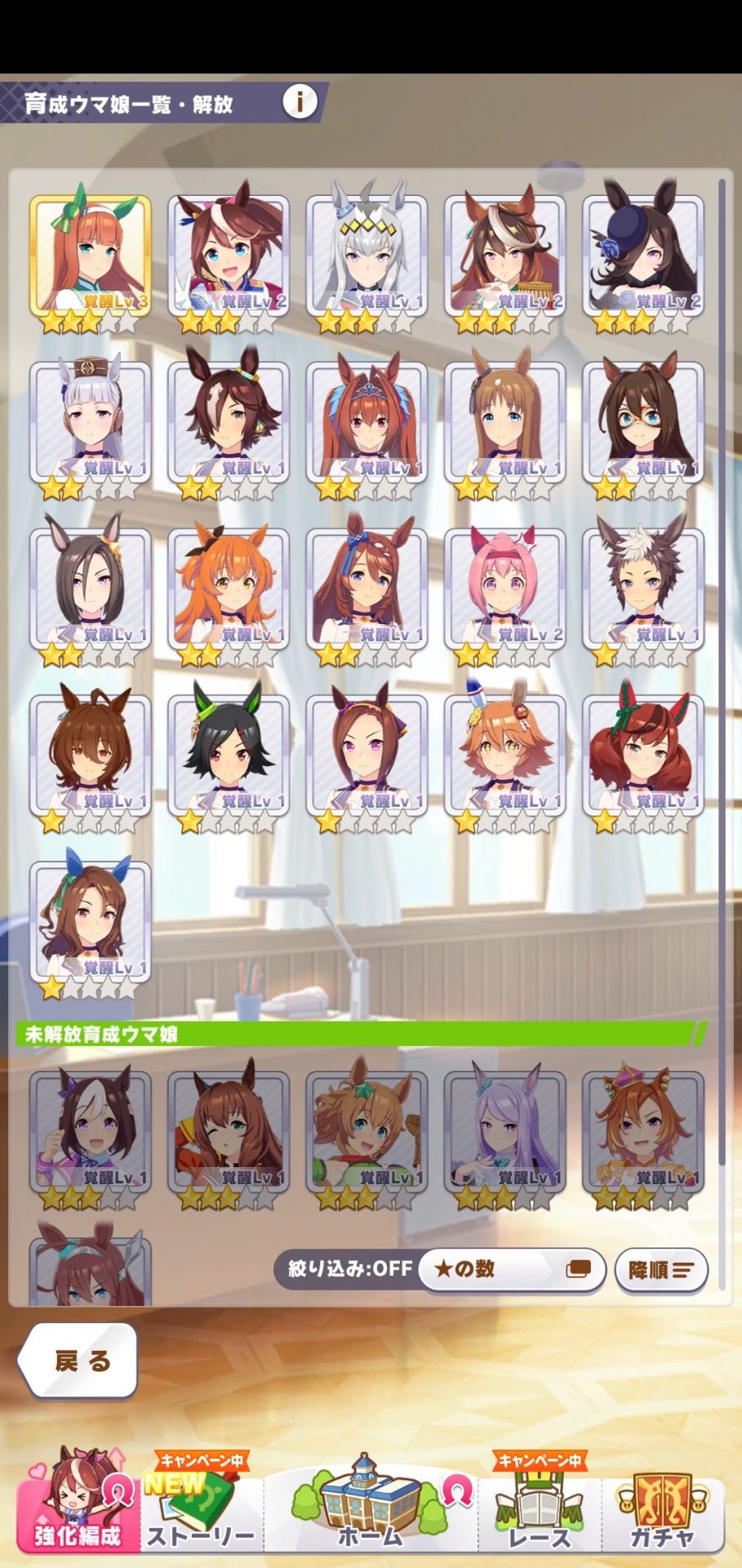
Task: Go to the ホーム tab
Action: (371, 1503)
